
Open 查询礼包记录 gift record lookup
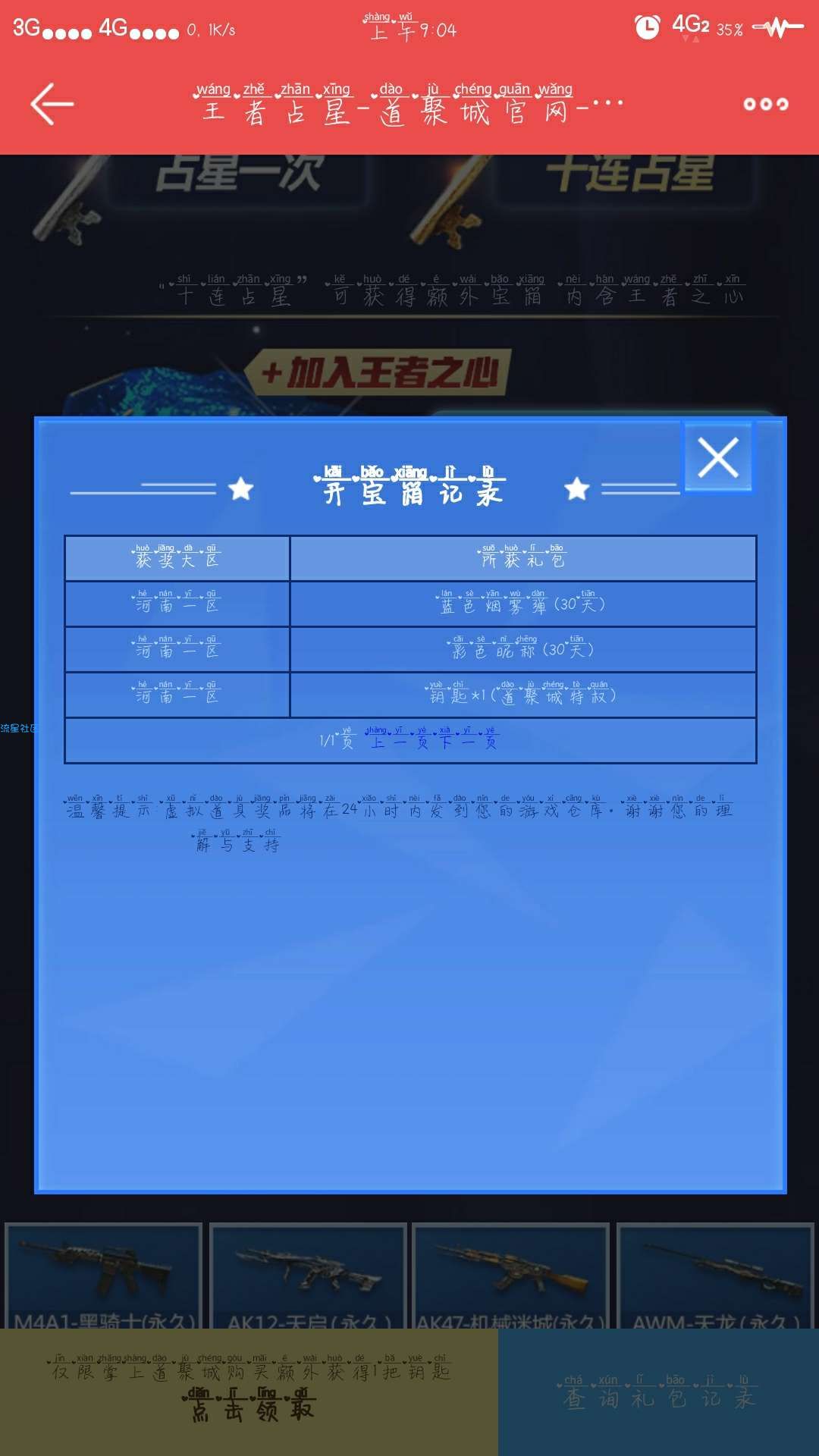coord(658,1395)
